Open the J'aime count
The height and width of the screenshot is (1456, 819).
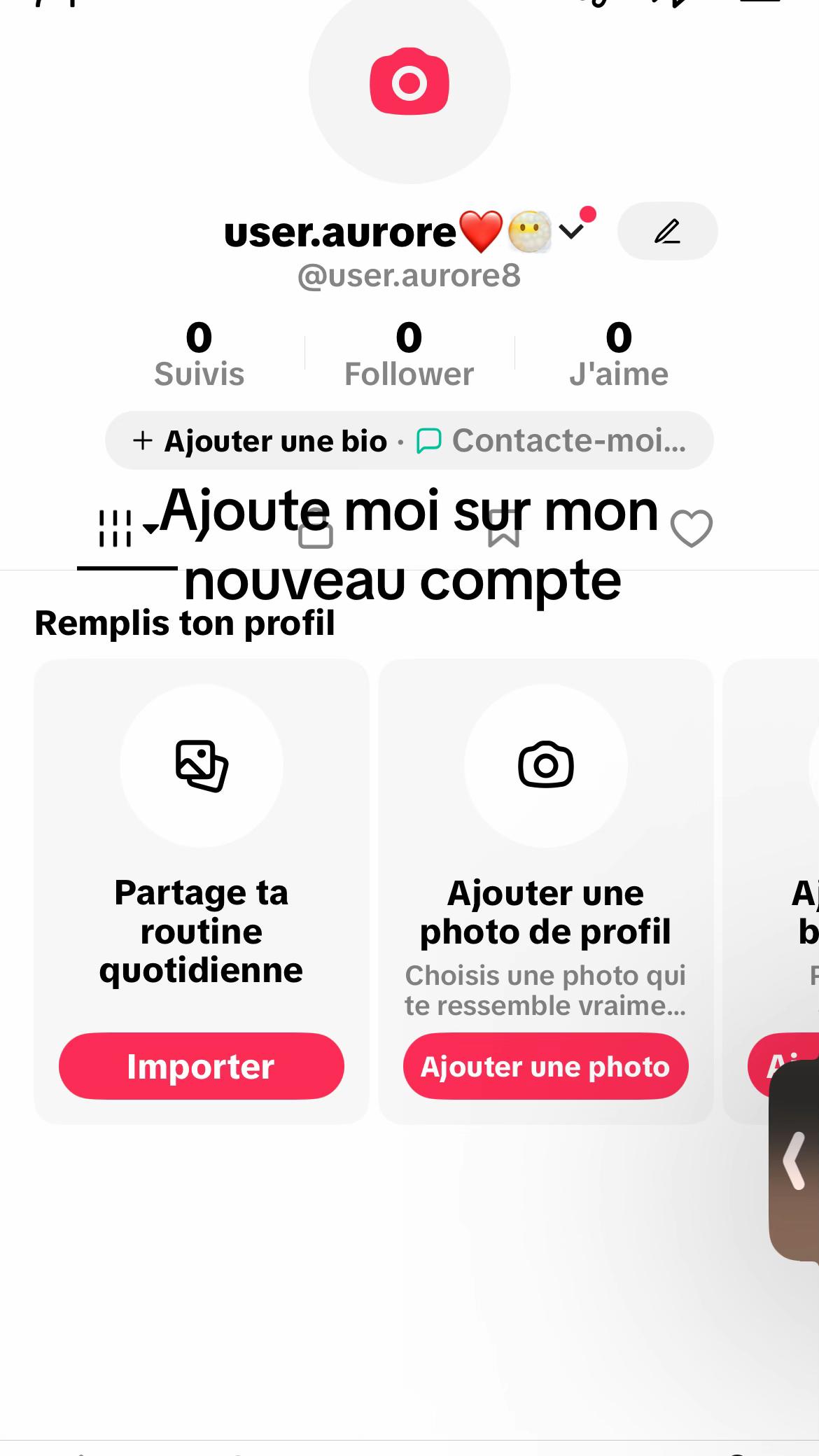[x=619, y=354]
